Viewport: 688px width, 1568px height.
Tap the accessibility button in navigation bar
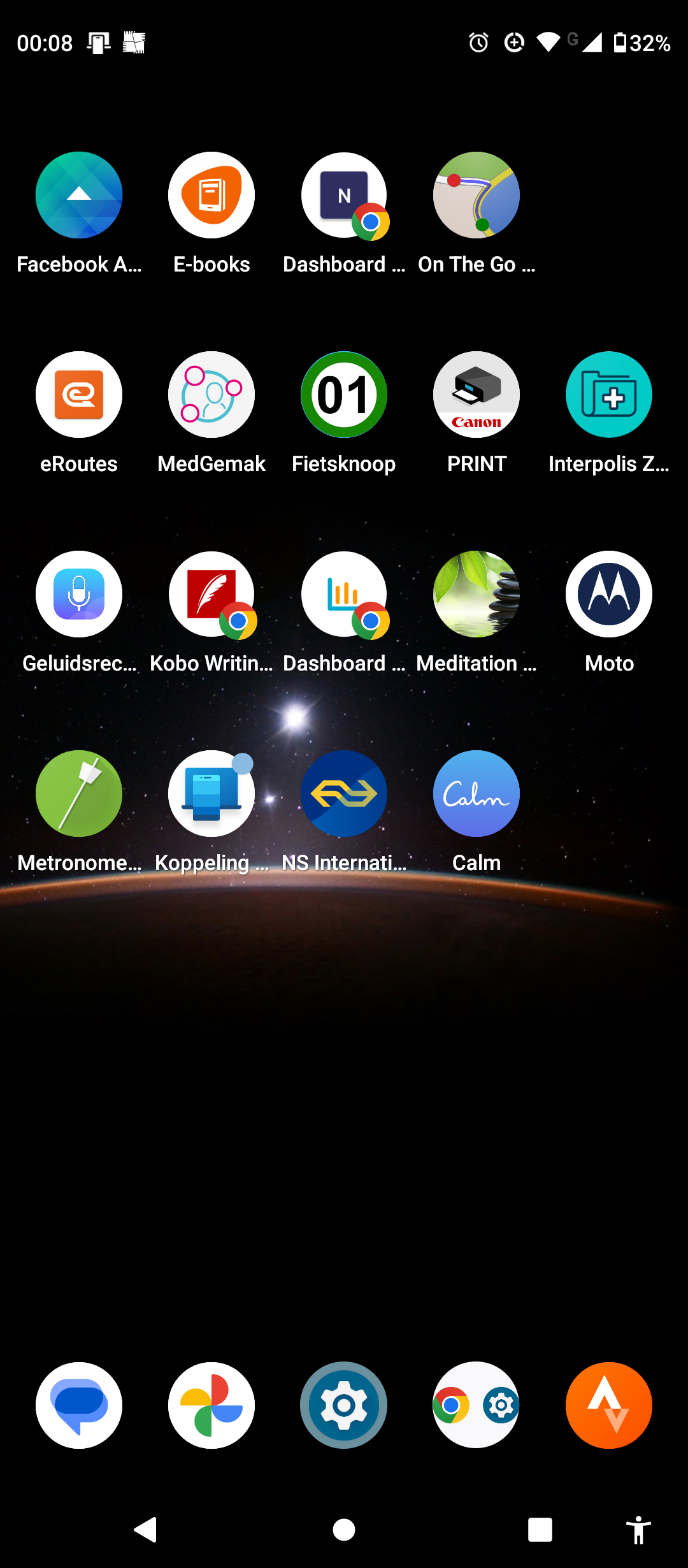[x=638, y=1530]
